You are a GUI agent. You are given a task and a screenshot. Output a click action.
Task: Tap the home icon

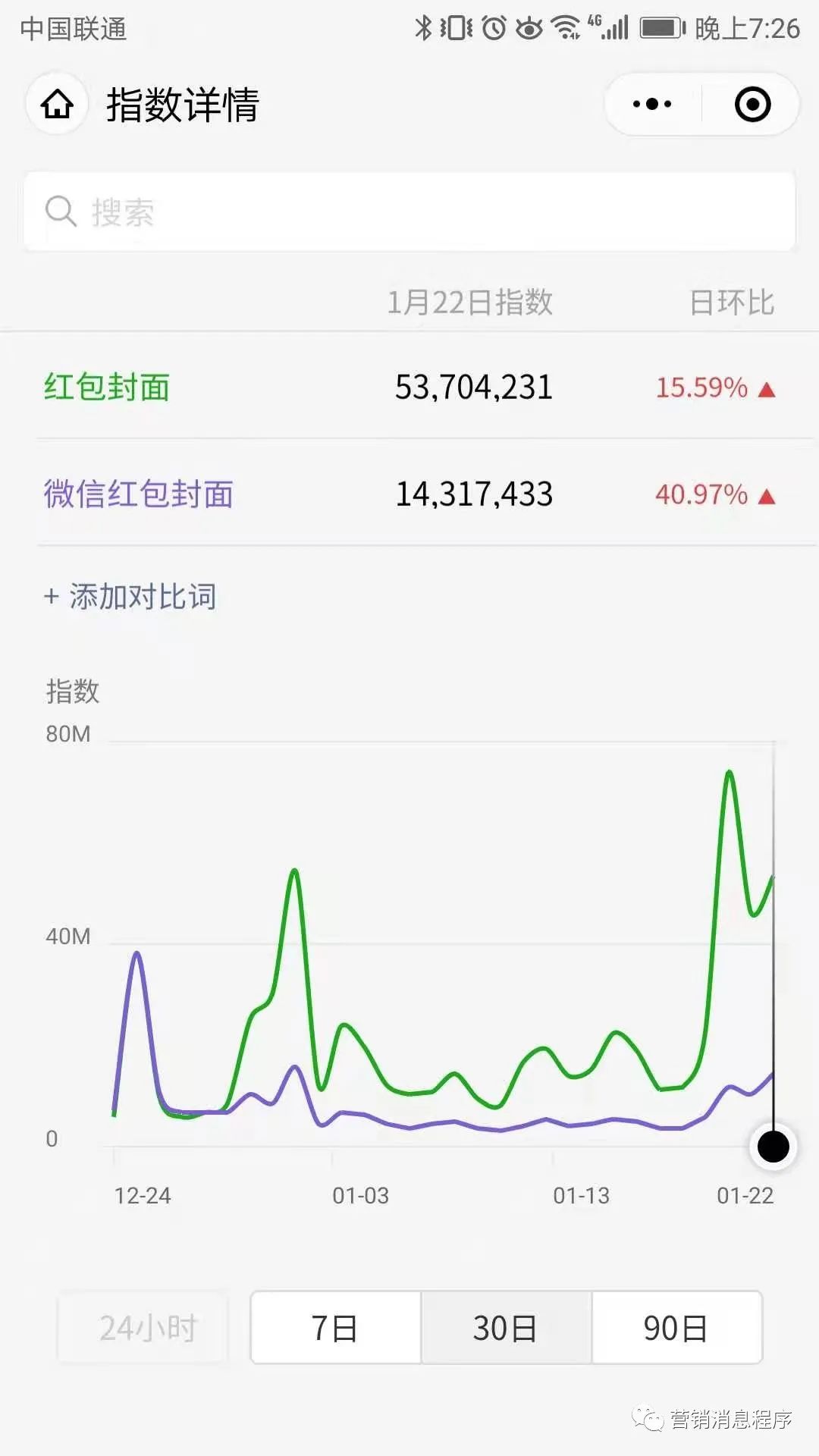click(57, 104)
